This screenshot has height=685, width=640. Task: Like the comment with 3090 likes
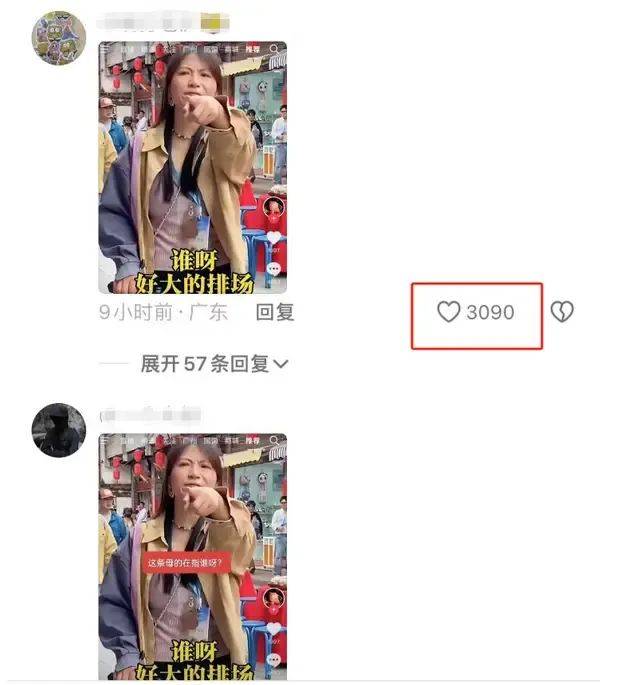[449, 313]
